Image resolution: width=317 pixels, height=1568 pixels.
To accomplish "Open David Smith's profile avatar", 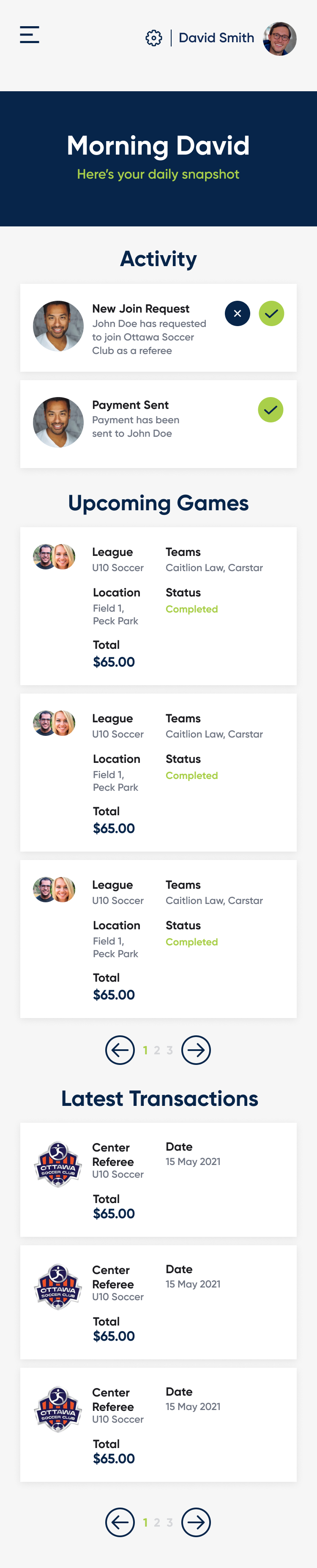I will pos(279,38).
